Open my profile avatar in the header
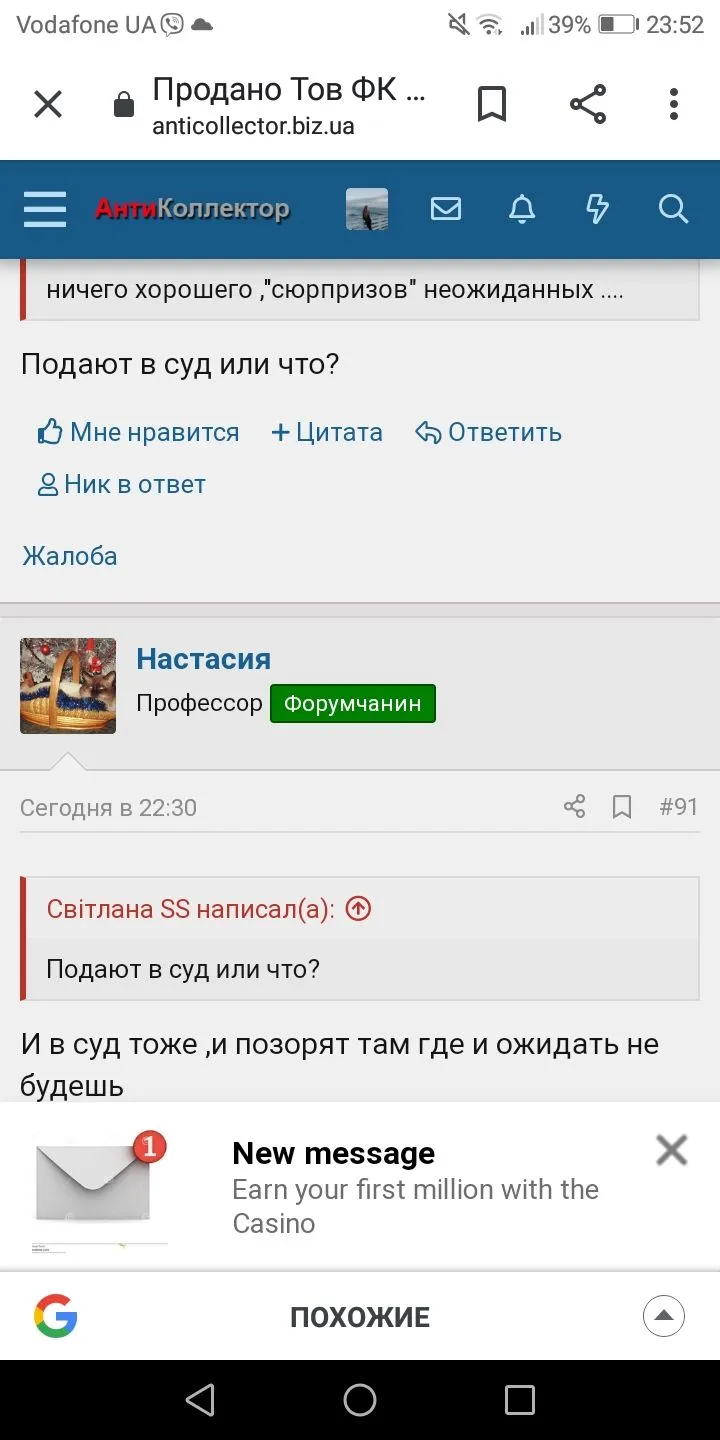 click(x=367, y=209)
